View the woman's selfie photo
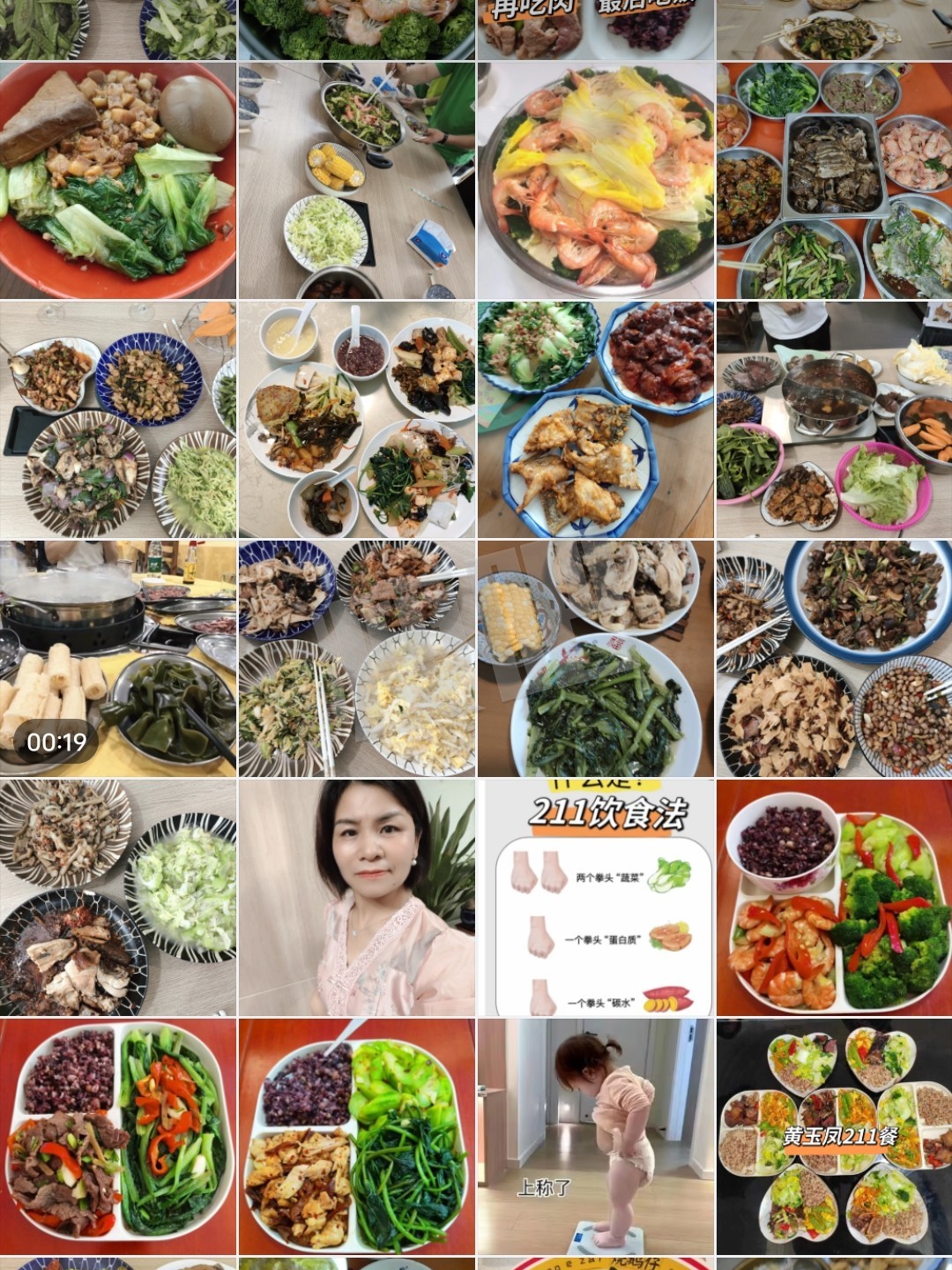The height and width of the screenshot is (1270, 952). tap(357, 897)
